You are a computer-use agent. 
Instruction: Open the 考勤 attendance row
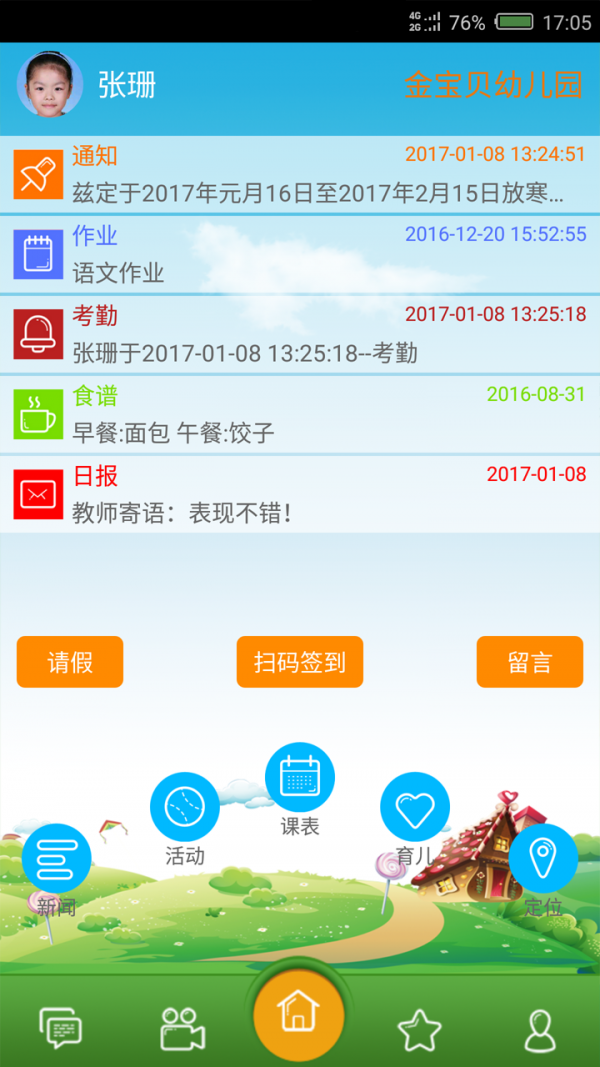point(300,334)
